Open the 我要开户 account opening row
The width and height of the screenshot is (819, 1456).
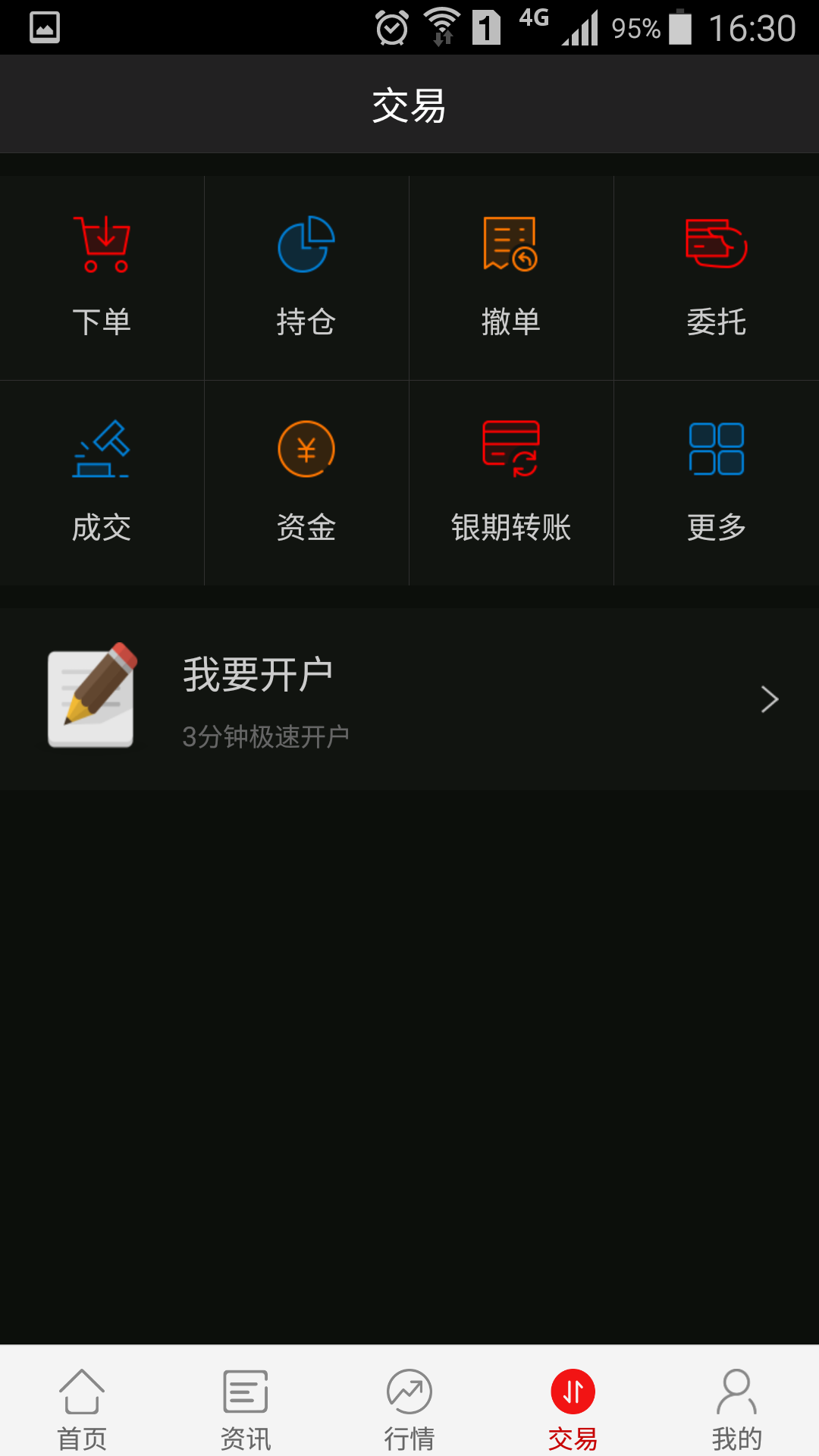pos(409,699)
